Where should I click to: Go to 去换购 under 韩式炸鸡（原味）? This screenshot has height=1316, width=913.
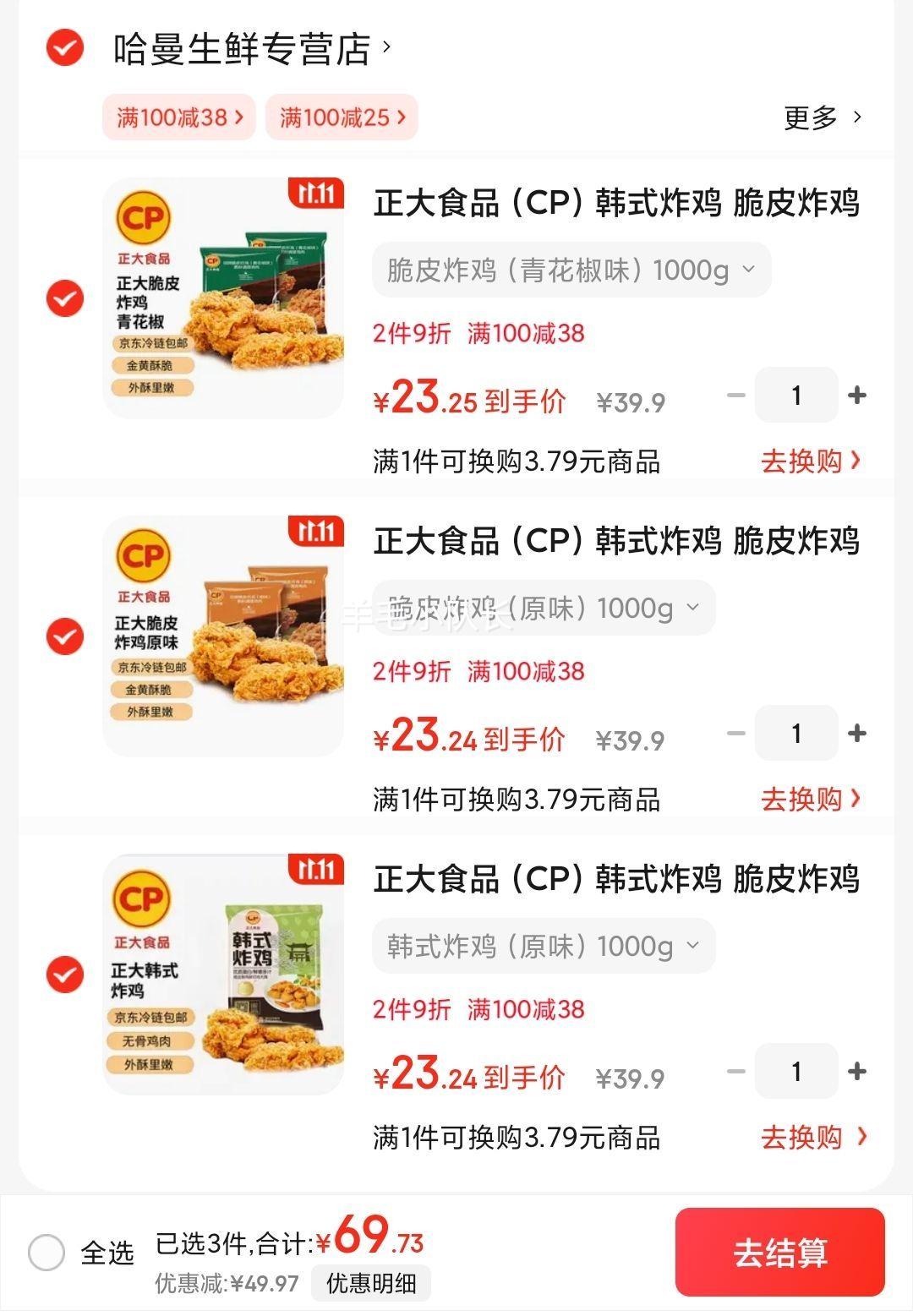click(812, 1138)
